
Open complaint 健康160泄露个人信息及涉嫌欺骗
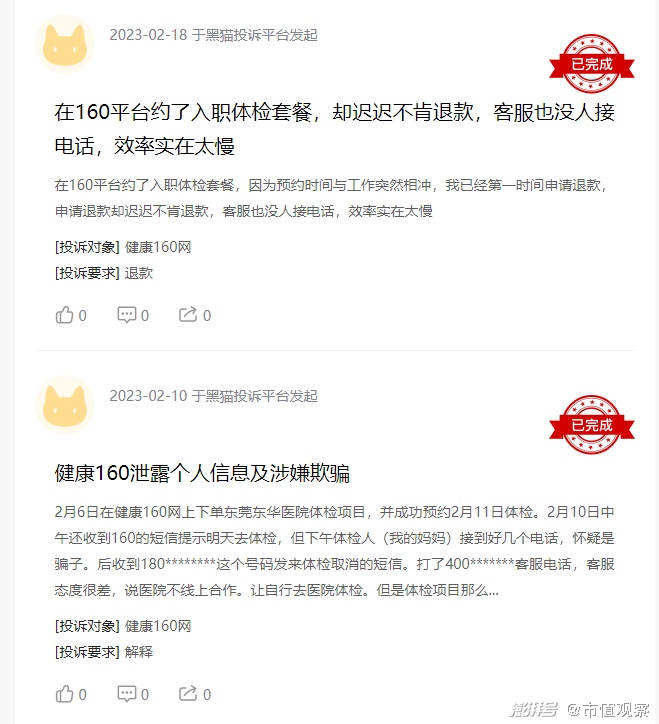[202, 473]
